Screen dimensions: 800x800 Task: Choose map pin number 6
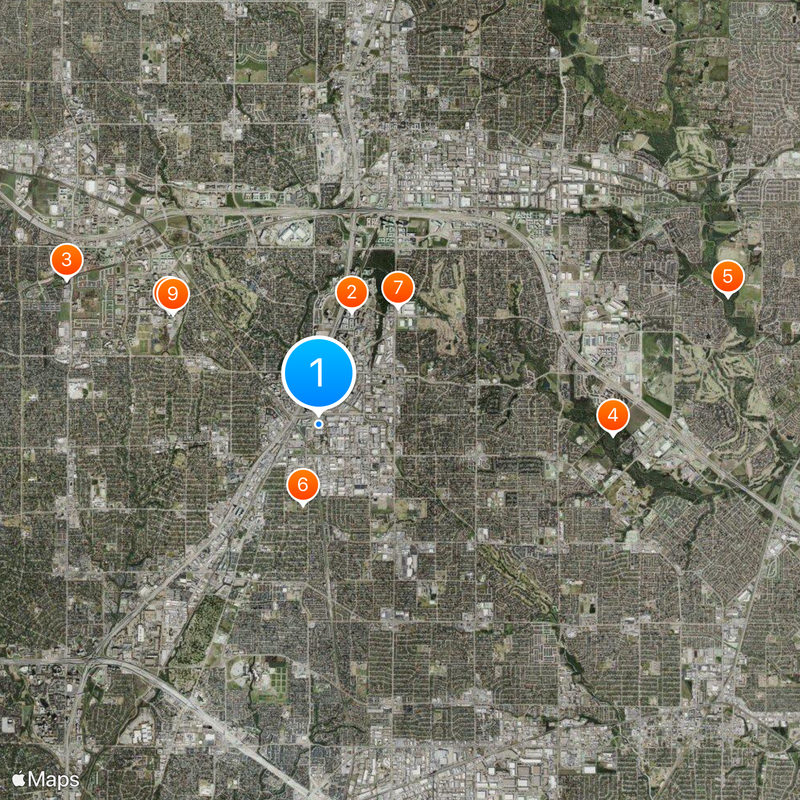pyautogui.click(x=302, y=486)
